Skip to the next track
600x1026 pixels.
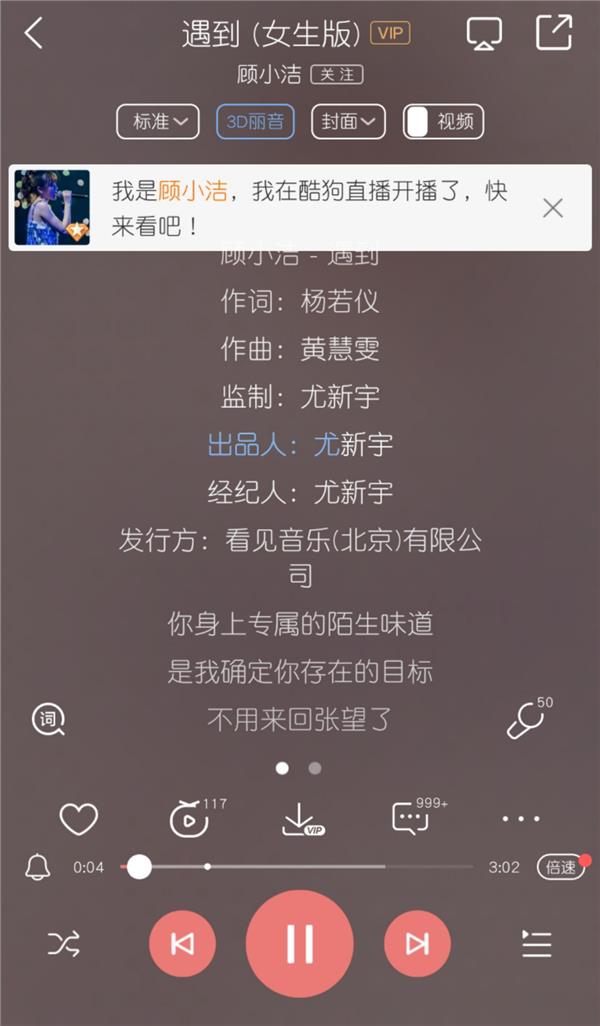pos(417,943)
